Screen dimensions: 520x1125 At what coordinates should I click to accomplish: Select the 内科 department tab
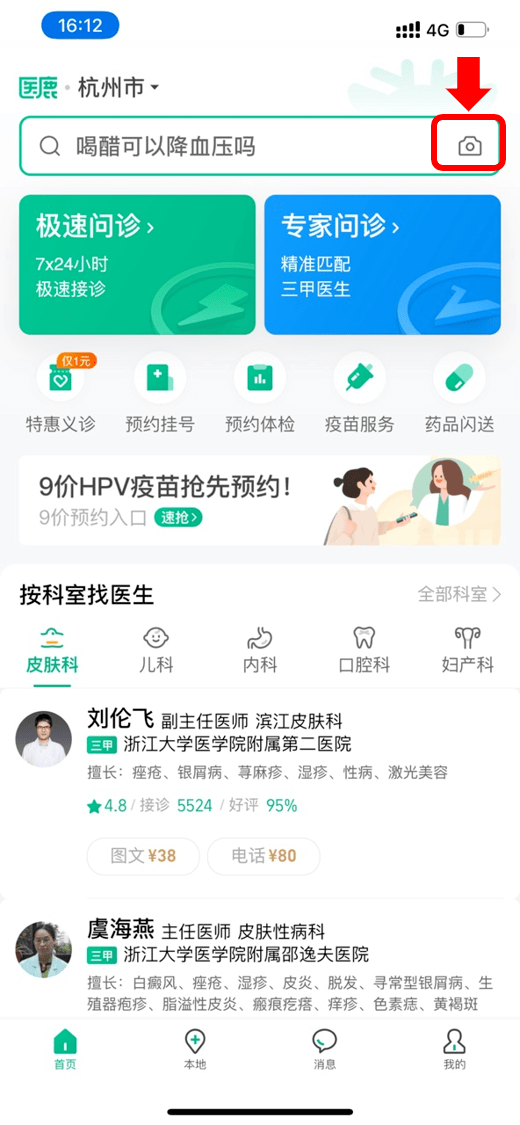tap(260, 650)
